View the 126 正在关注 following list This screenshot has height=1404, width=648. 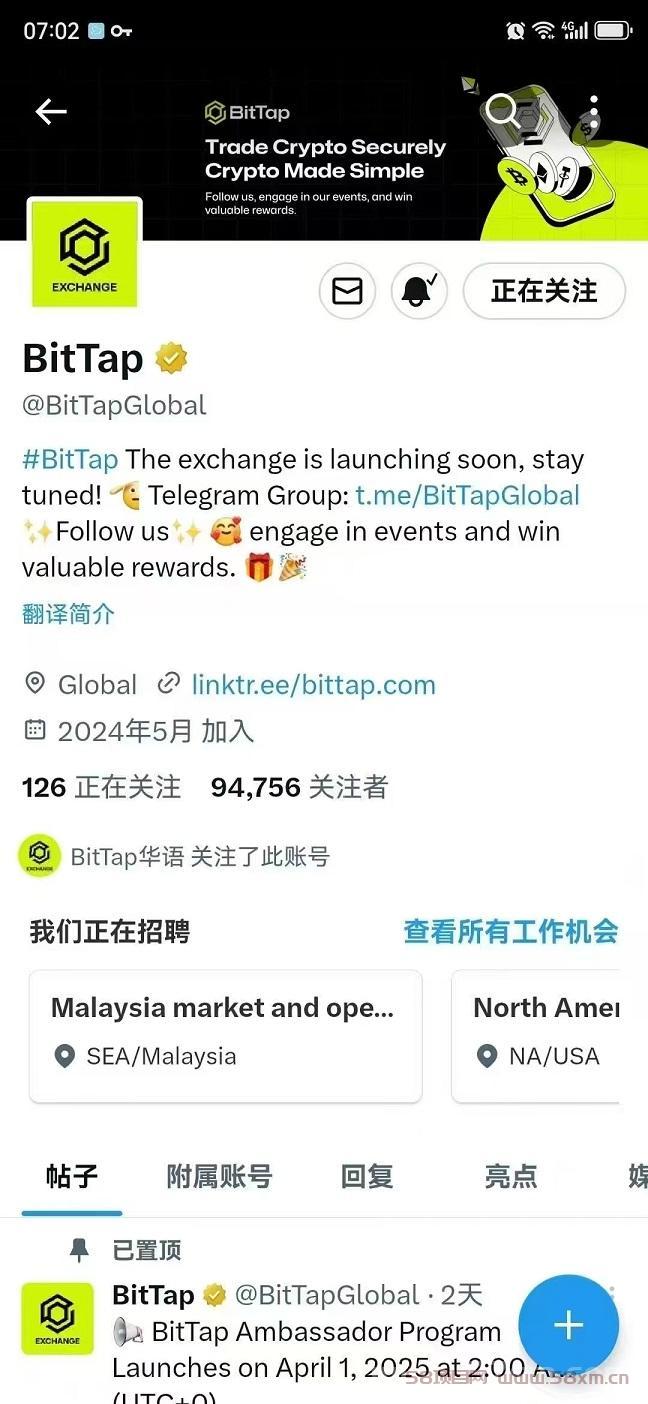coord(102,788)
